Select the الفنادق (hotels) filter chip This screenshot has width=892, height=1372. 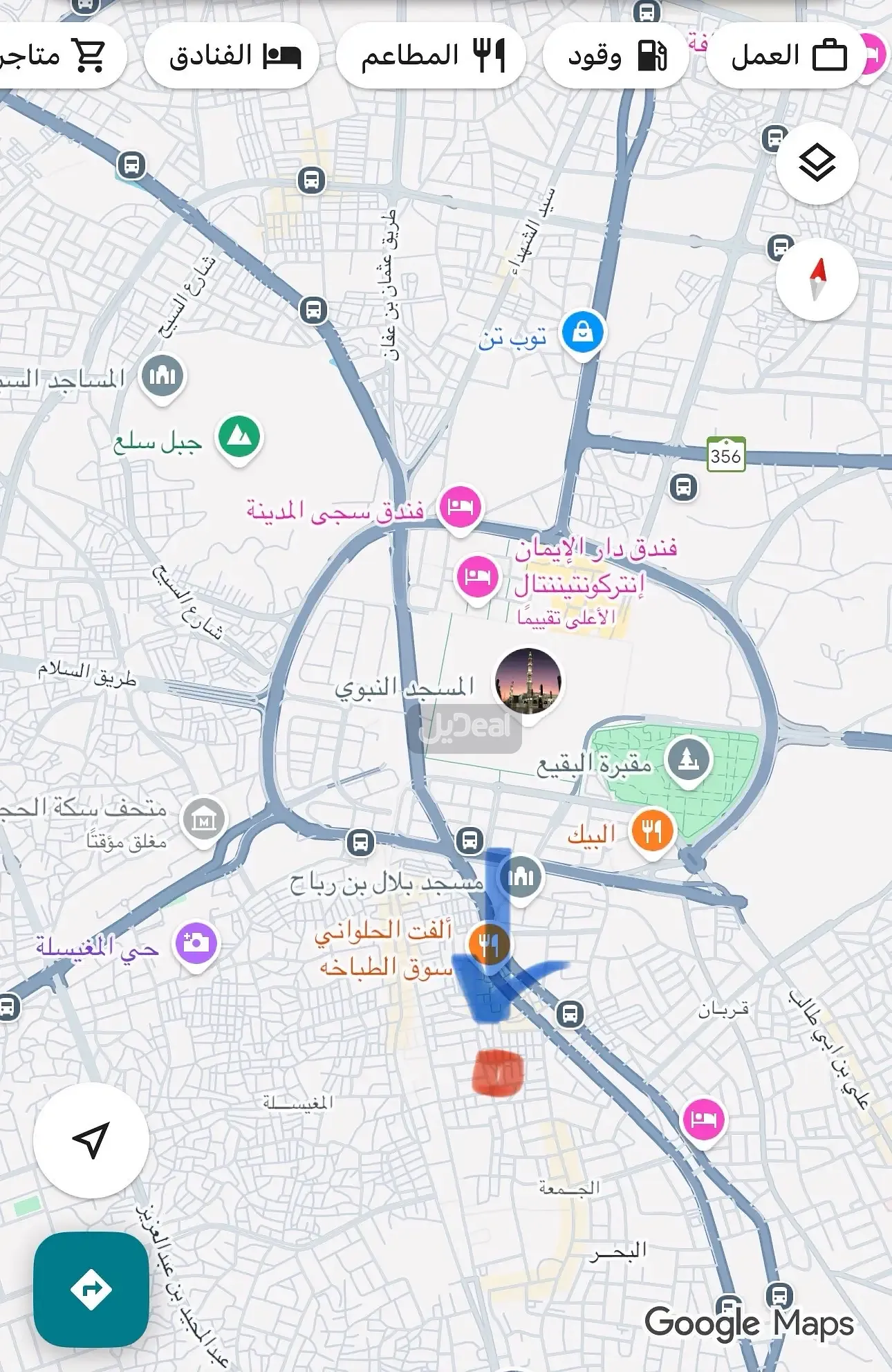(x=232, y=56)
